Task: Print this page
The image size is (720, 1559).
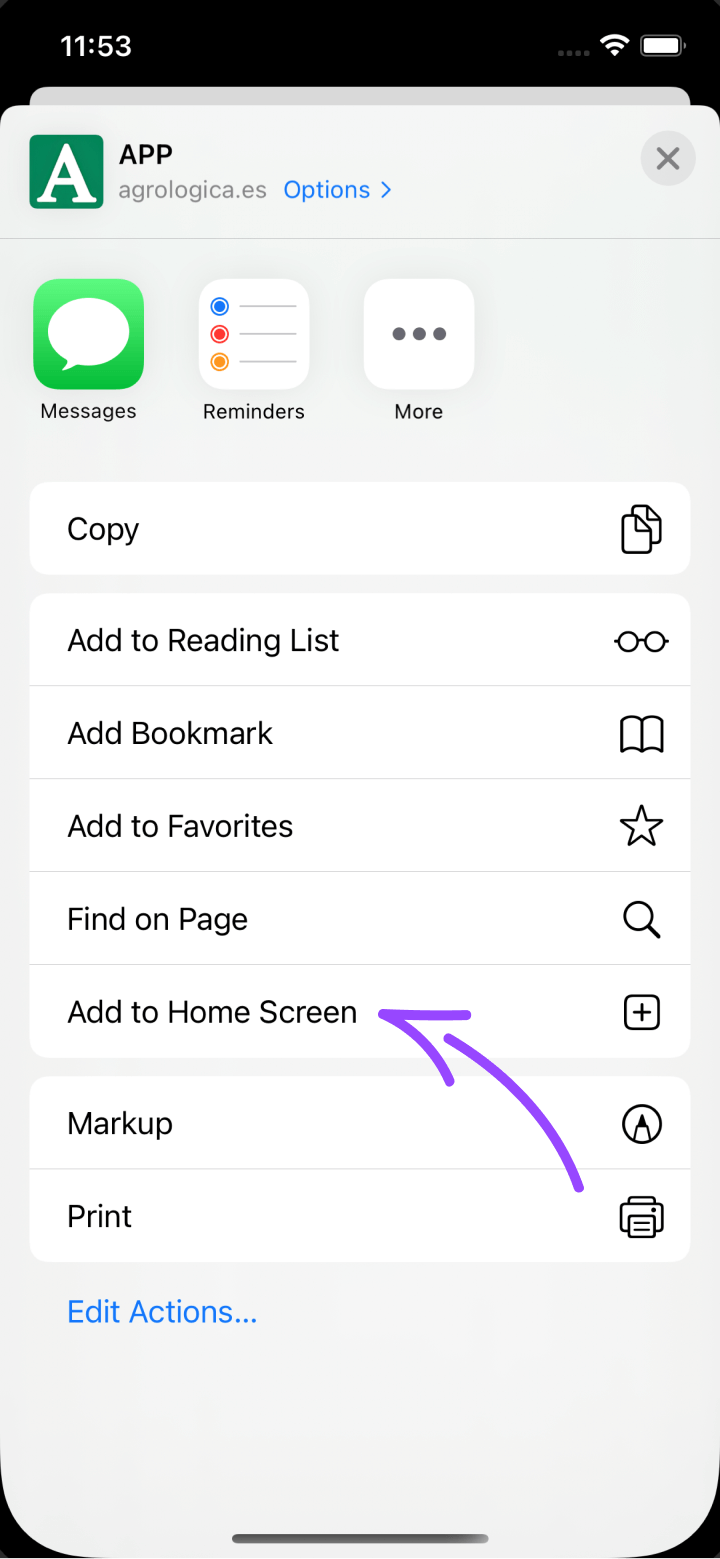Action: tap(360, 1216)
